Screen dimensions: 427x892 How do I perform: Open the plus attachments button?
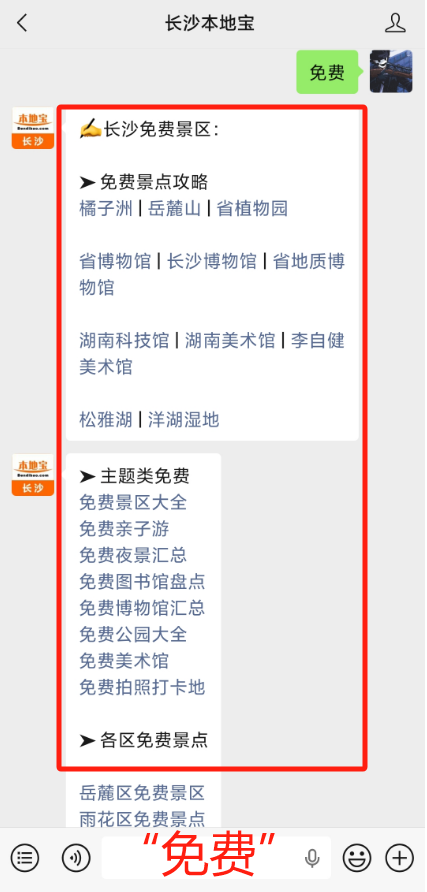coord(400,857)
